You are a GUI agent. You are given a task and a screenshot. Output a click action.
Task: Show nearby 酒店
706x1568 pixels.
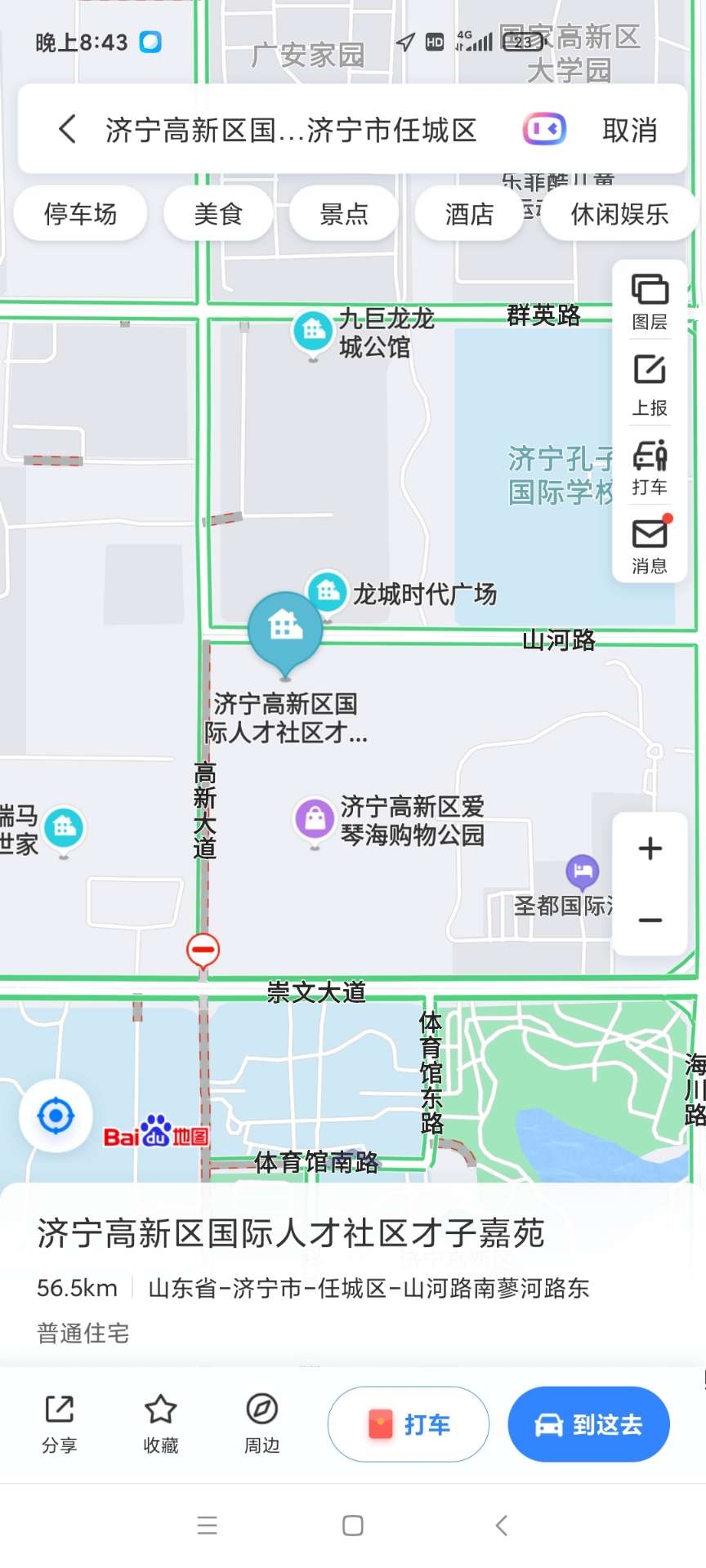pyautogui.click(x=469, y=214)
